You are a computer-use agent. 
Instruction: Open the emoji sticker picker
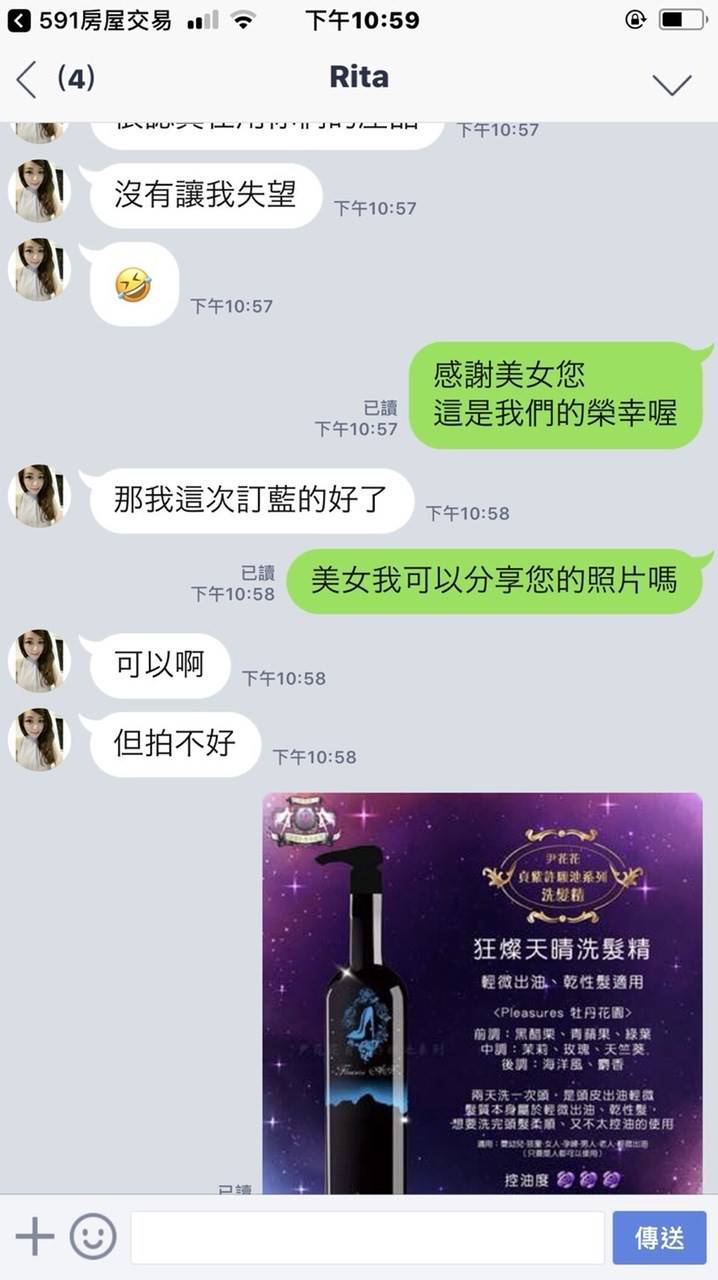tap(93, 1237)
